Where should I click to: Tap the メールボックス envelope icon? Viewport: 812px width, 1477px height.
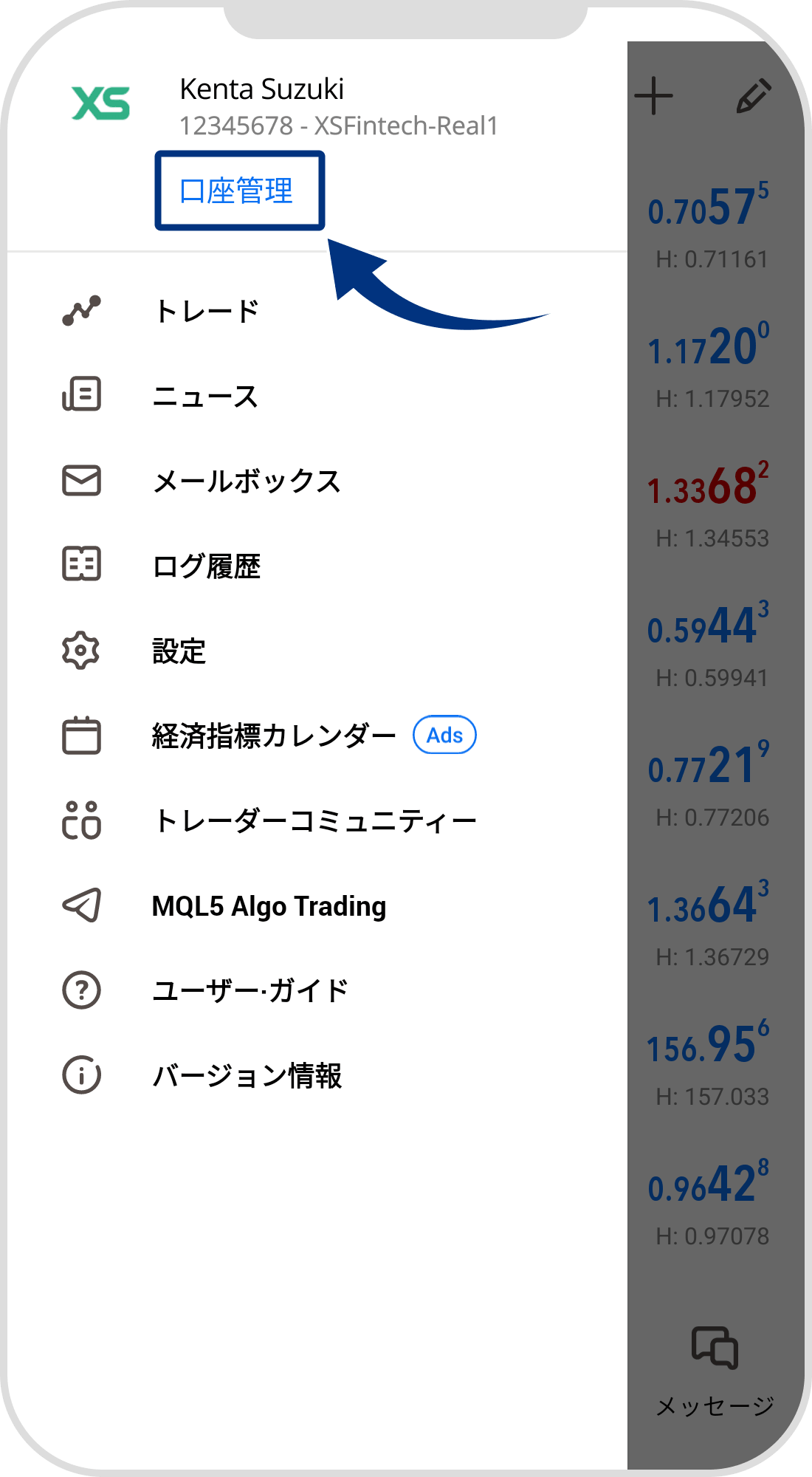click(81, 481)
